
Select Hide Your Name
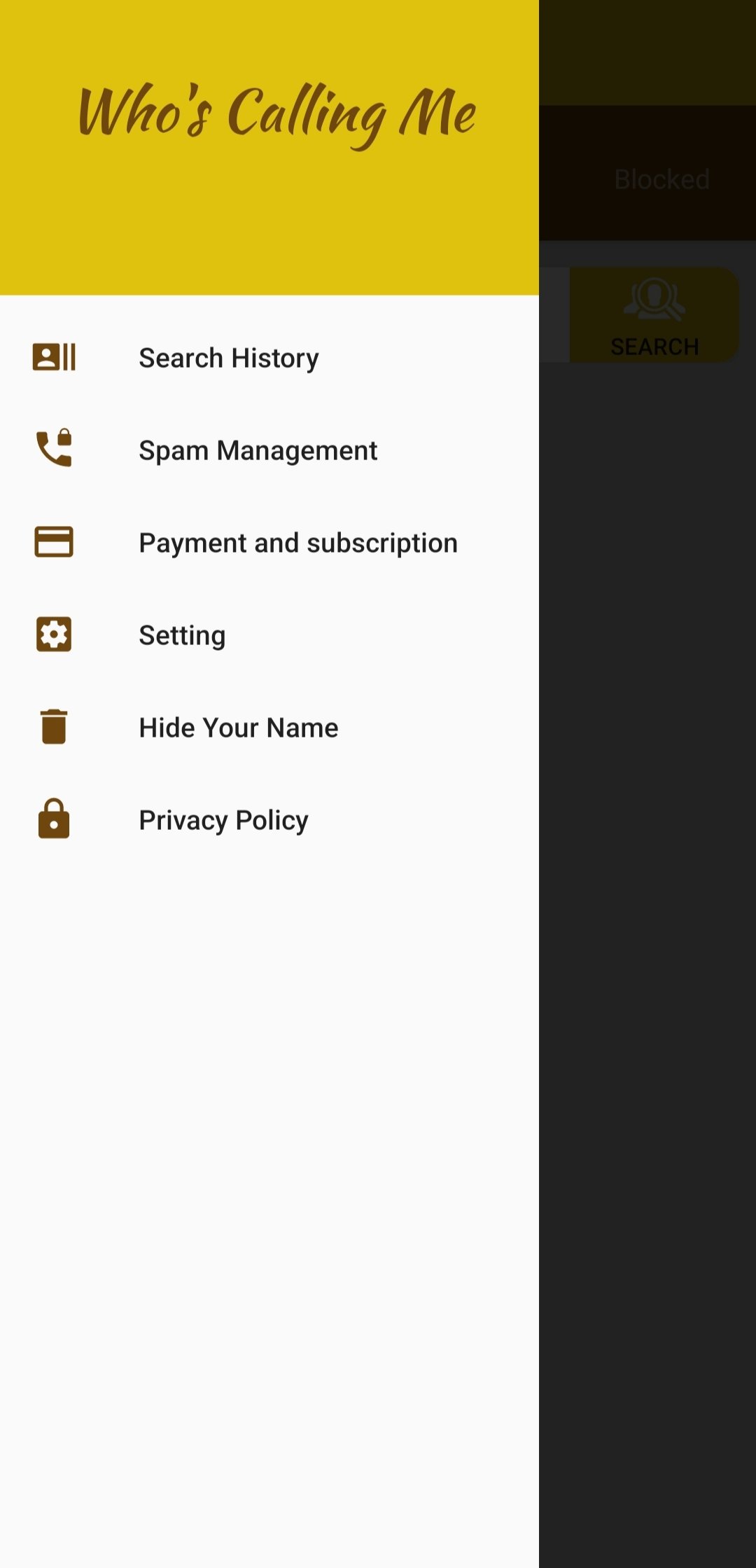click(269, 728)
